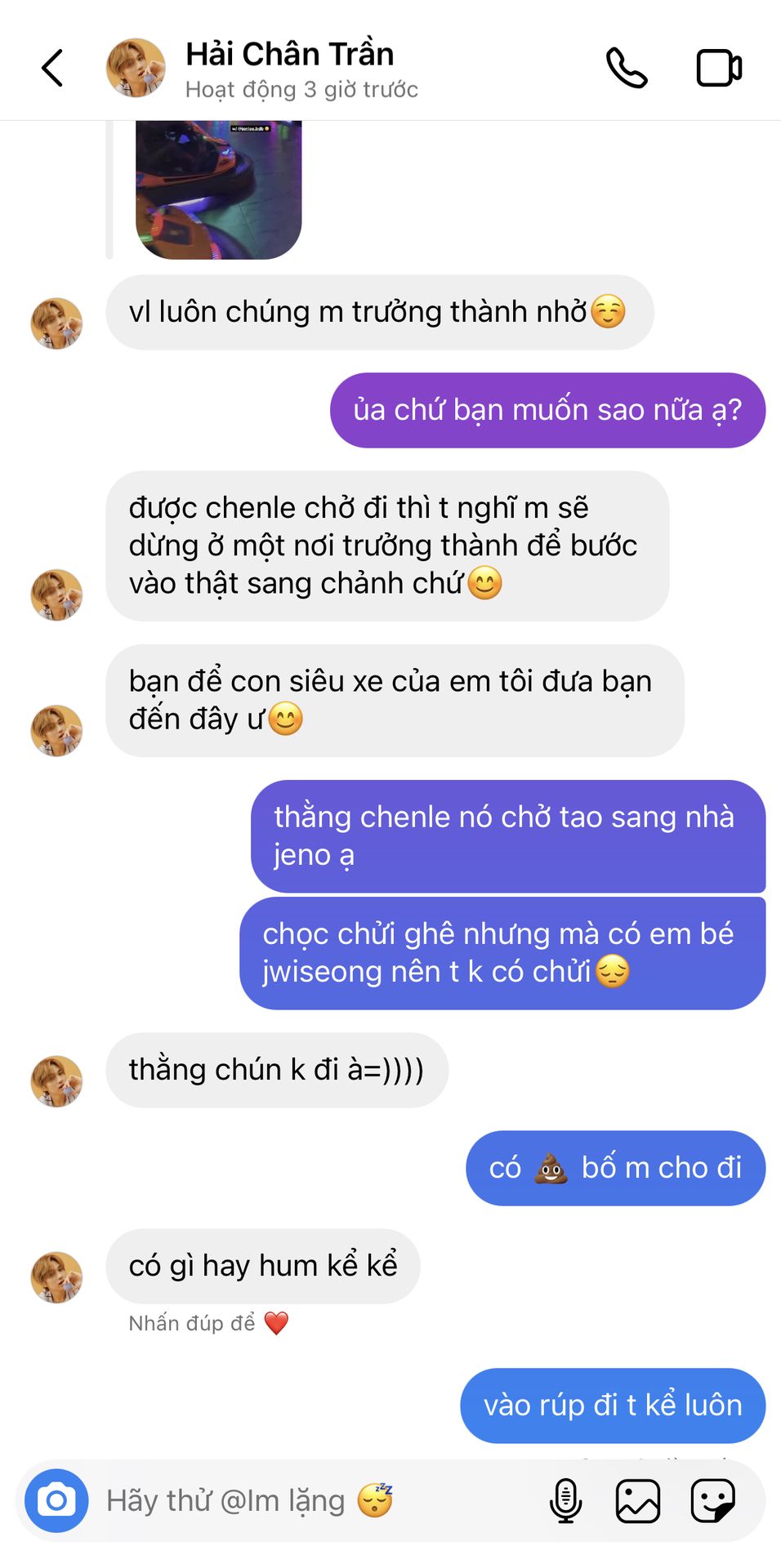Record a voice message with microphone
Image resolution: width=781 pixels, height=1568 pixels.
[x=565, y=1500]
